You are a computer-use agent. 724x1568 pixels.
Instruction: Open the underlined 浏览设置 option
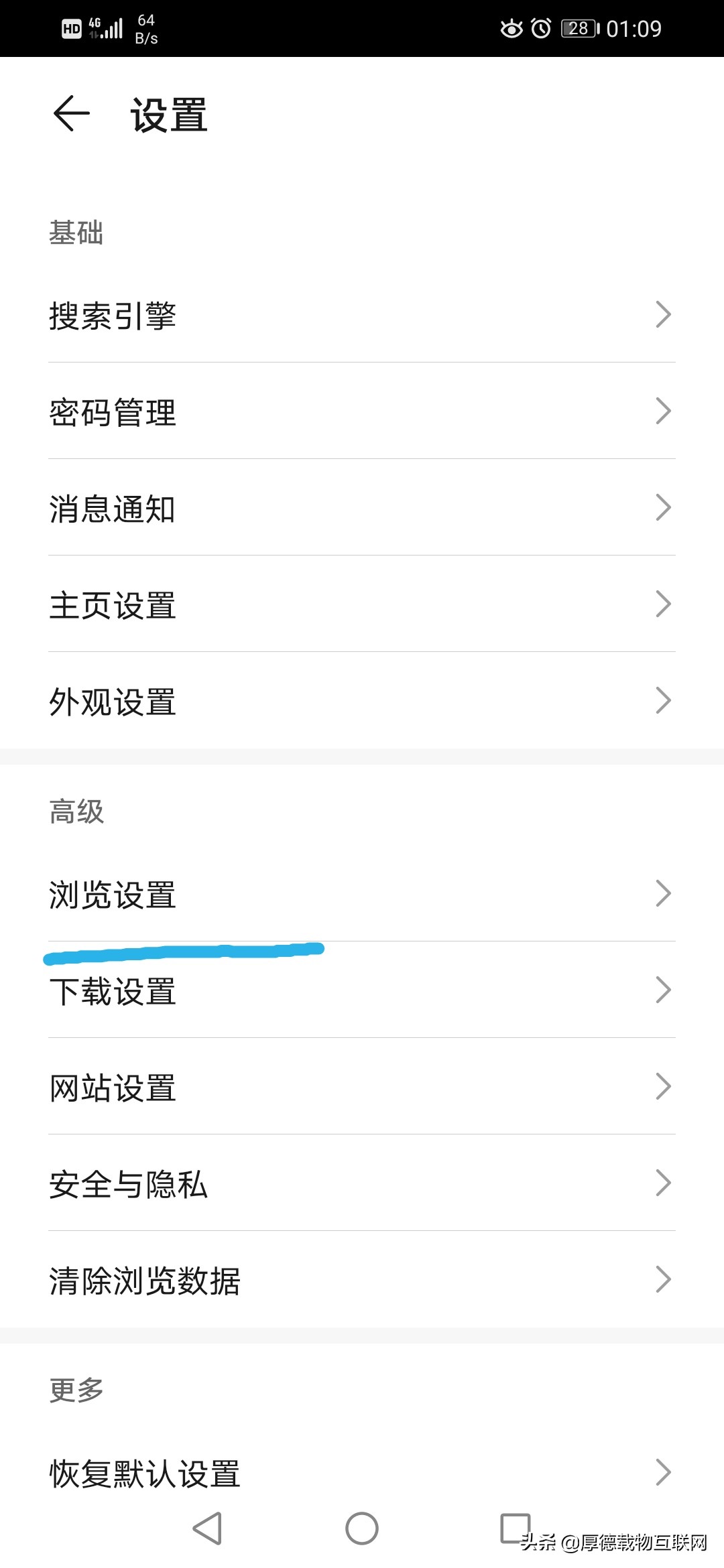click(x=362, y=893)
